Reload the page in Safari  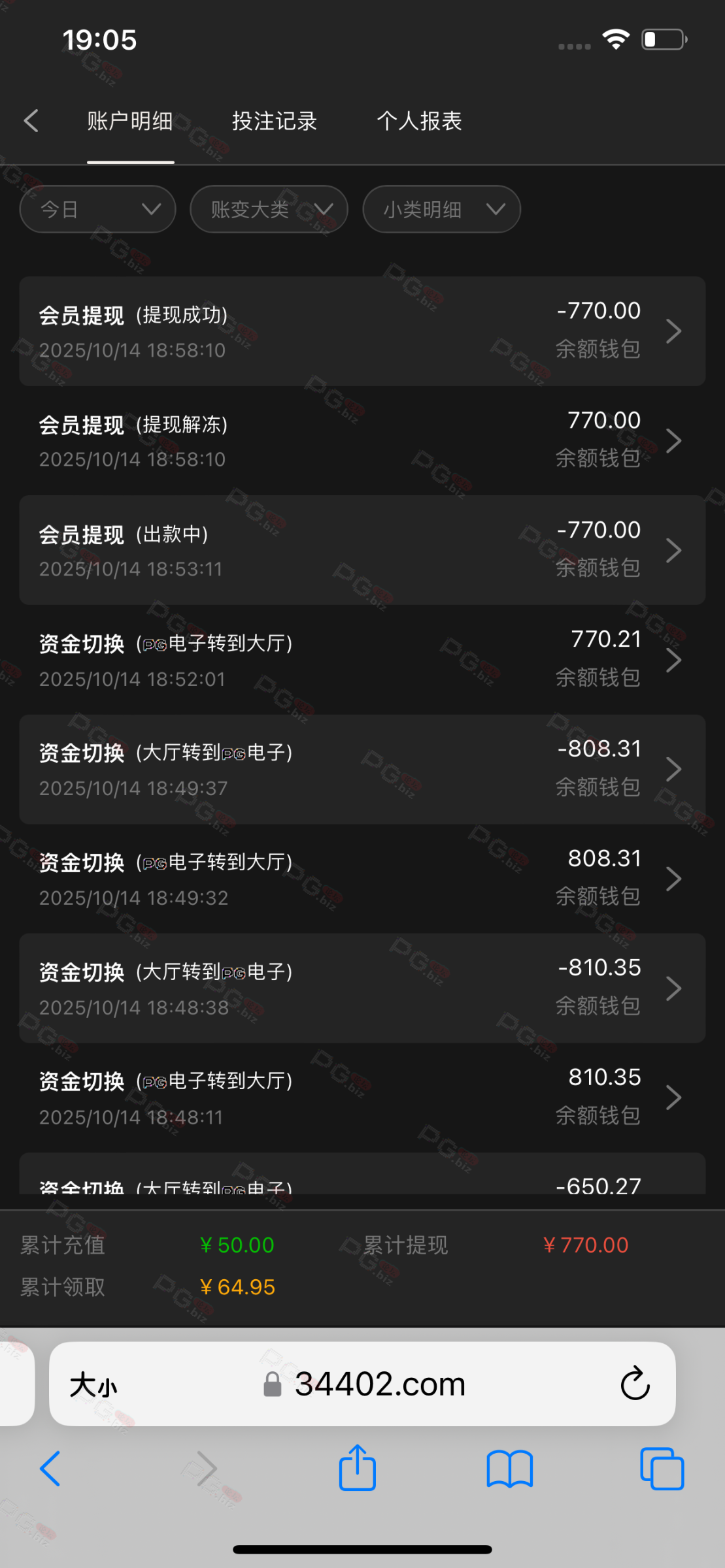634,1384
